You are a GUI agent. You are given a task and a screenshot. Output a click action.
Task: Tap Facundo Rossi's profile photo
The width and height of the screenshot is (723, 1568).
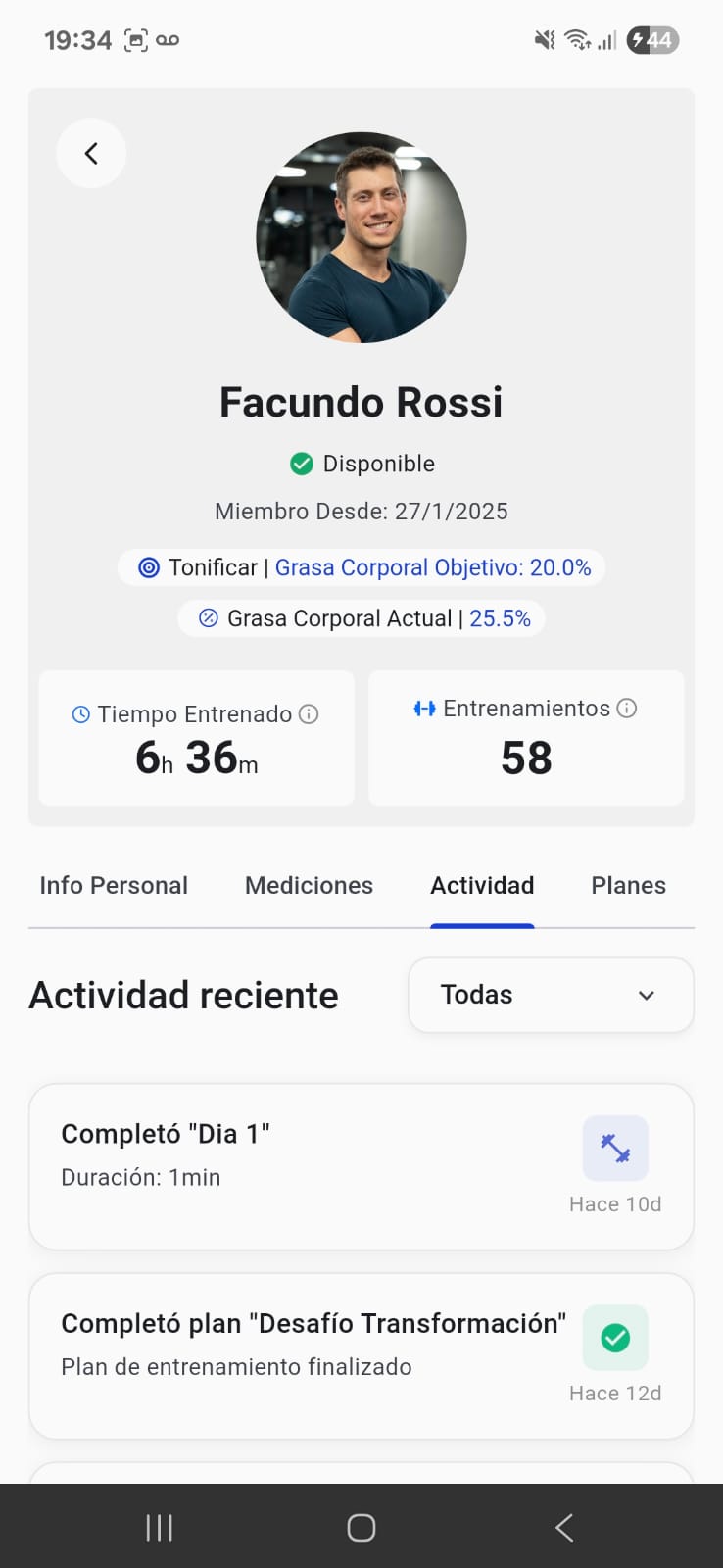click(x=361, y=237)
